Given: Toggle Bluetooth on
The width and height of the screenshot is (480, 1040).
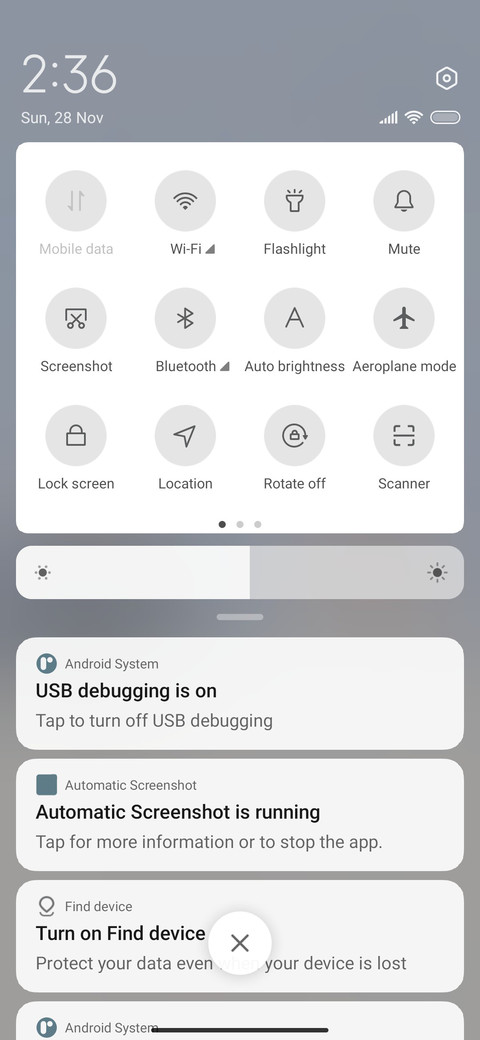Looking at the screenshot, I should pos(185,318).
